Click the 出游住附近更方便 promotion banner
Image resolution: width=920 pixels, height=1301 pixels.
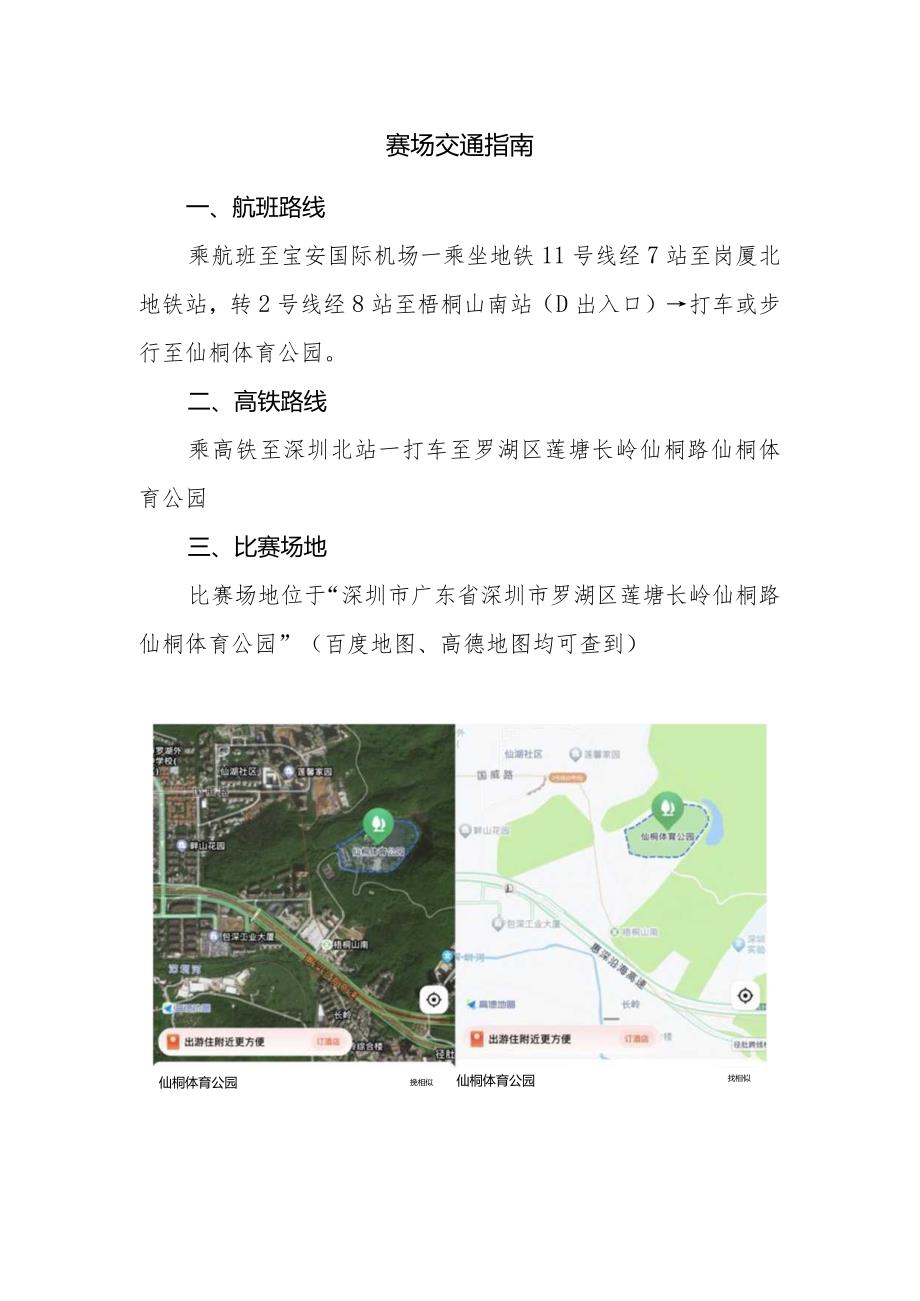click(x=252, y=1041)
